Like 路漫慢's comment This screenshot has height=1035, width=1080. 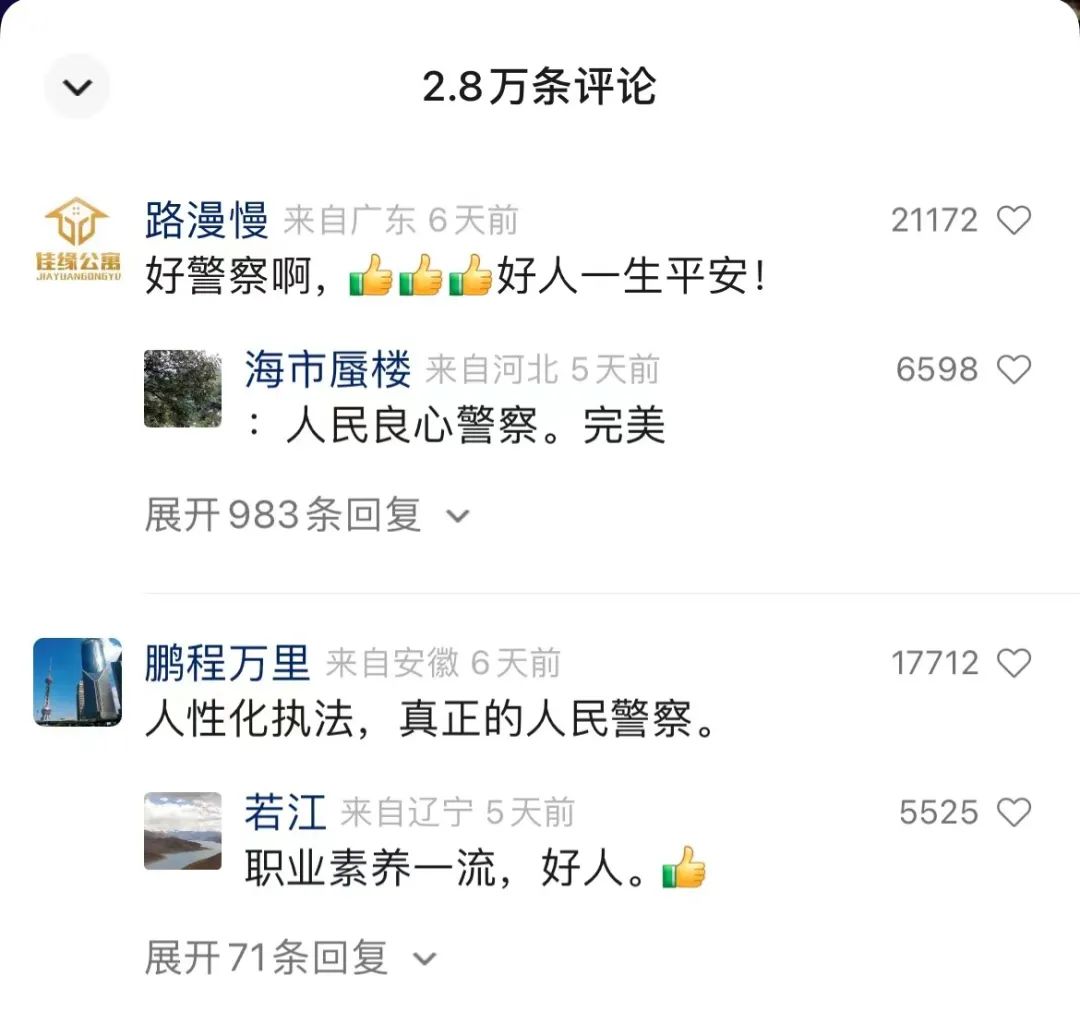[1014, 220]
